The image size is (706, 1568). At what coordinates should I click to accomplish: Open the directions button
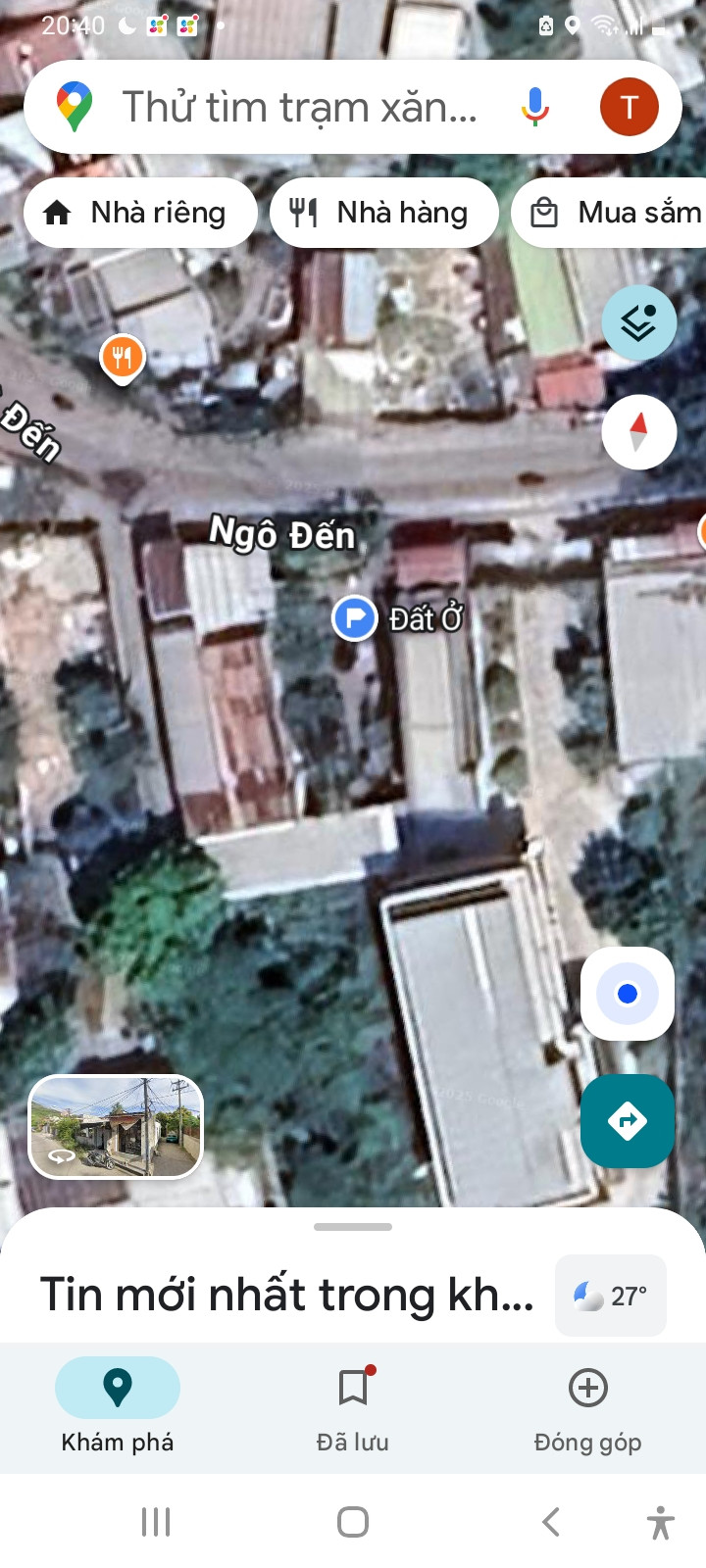pos(628,1120)
